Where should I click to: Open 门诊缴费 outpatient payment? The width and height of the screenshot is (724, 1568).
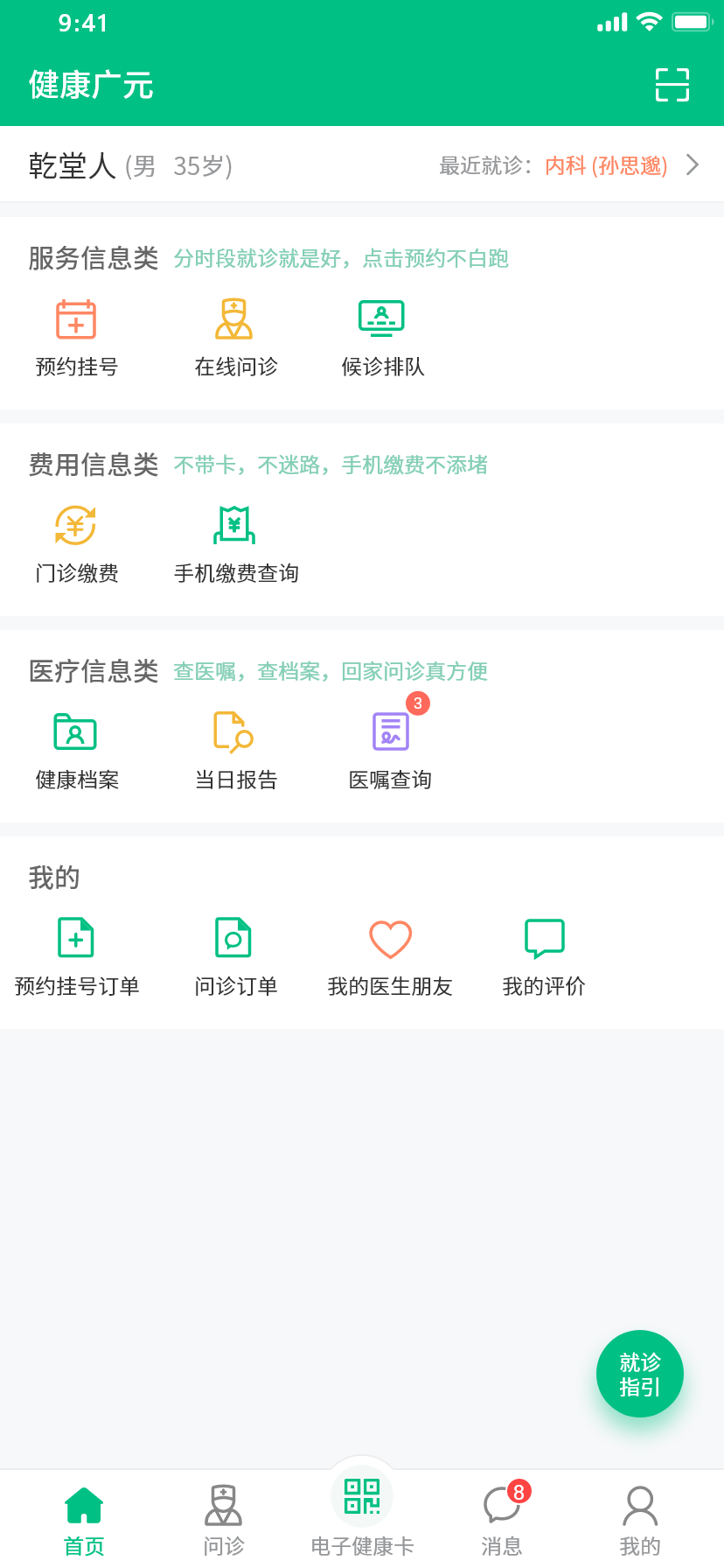click(x=77, y=545)
